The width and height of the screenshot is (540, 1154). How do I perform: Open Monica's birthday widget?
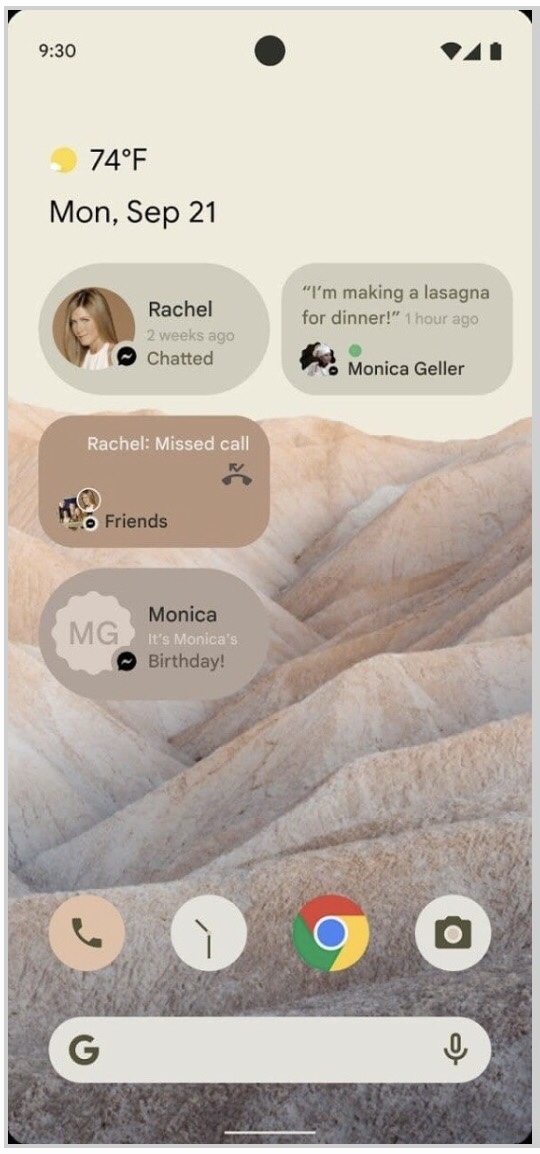click(154, 634)
